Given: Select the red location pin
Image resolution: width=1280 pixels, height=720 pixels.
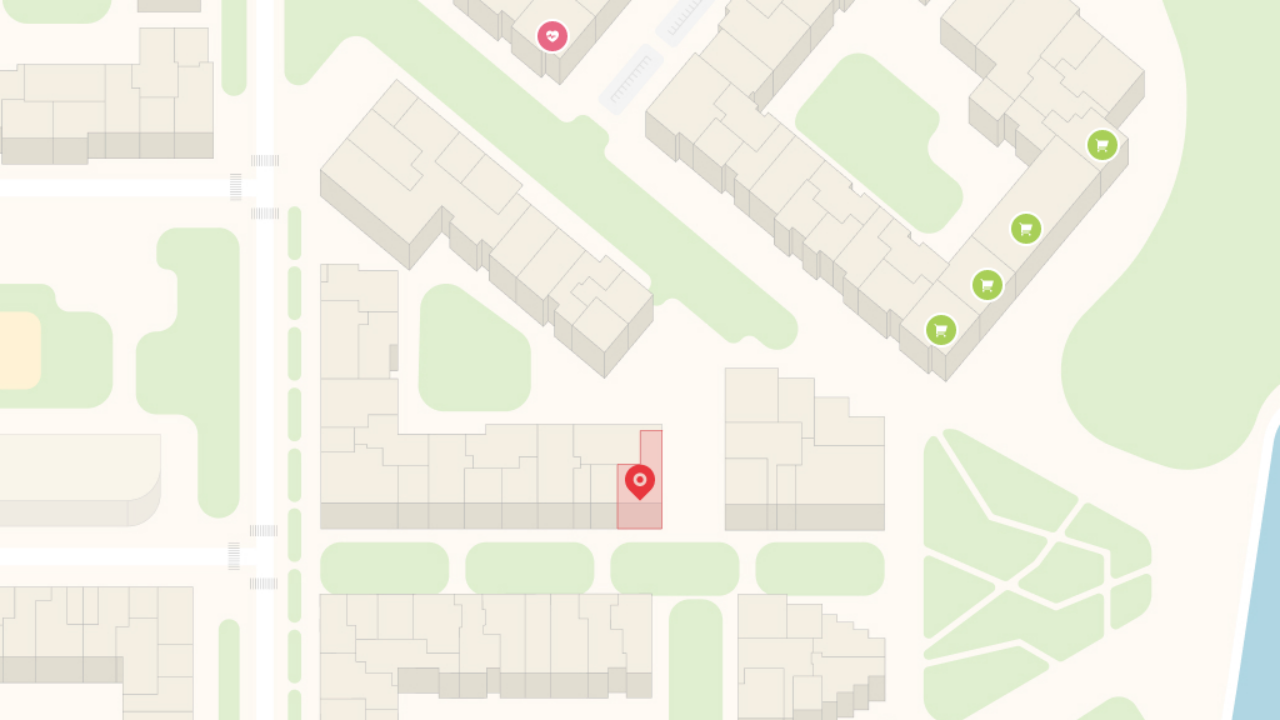Looking at the screenshot, I should [640, 482].
